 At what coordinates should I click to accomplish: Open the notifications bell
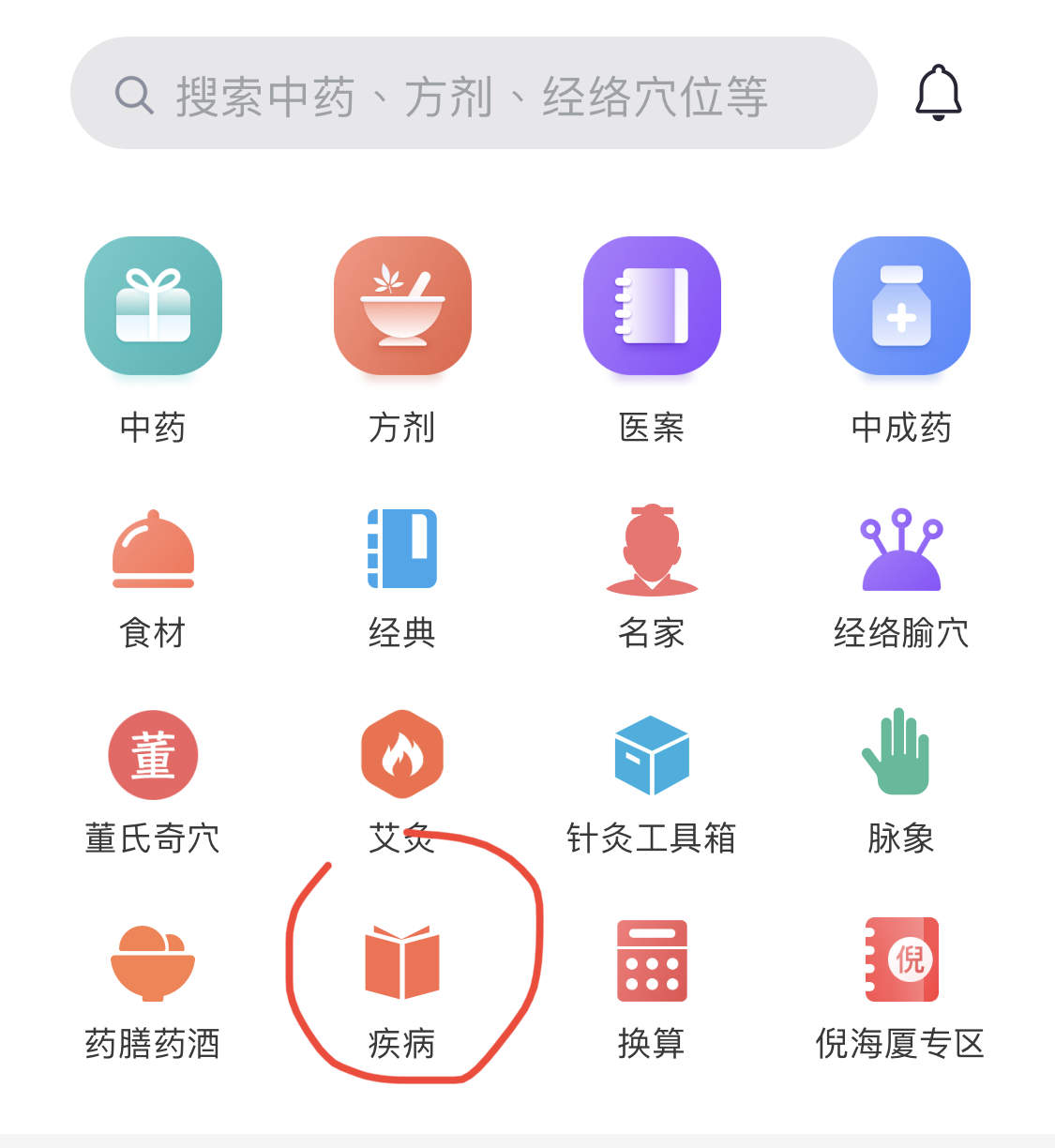click(x=938, y=93)
